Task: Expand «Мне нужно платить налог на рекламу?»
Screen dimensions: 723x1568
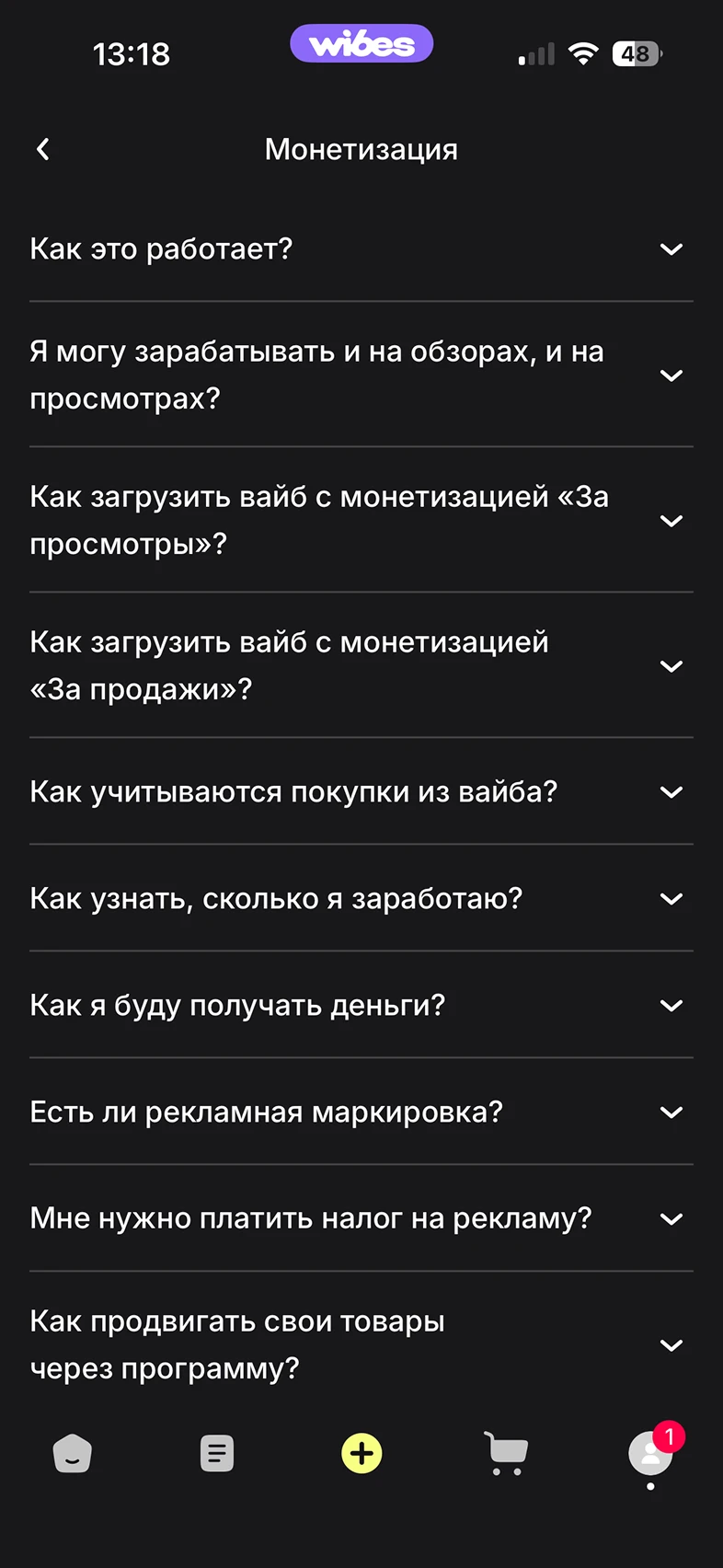Action: 361,1218
